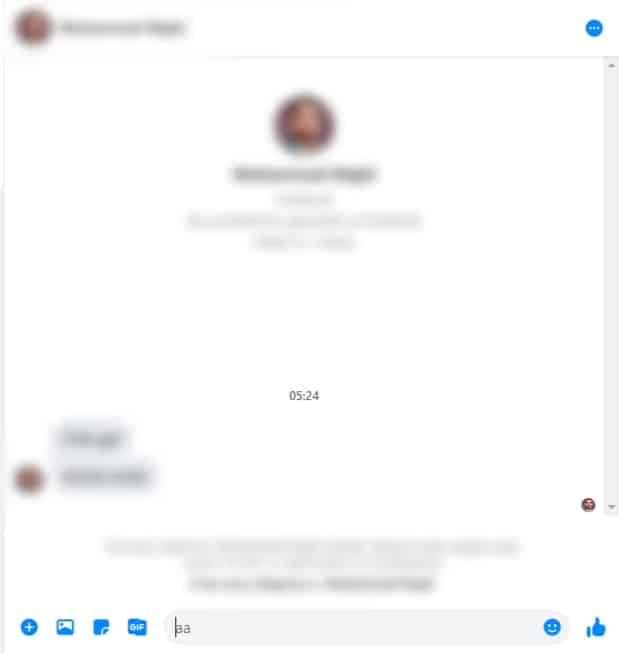This screenshot has height=653, width=619.
Task: Open contact's profile picture in header
Action: coord(33,27)
